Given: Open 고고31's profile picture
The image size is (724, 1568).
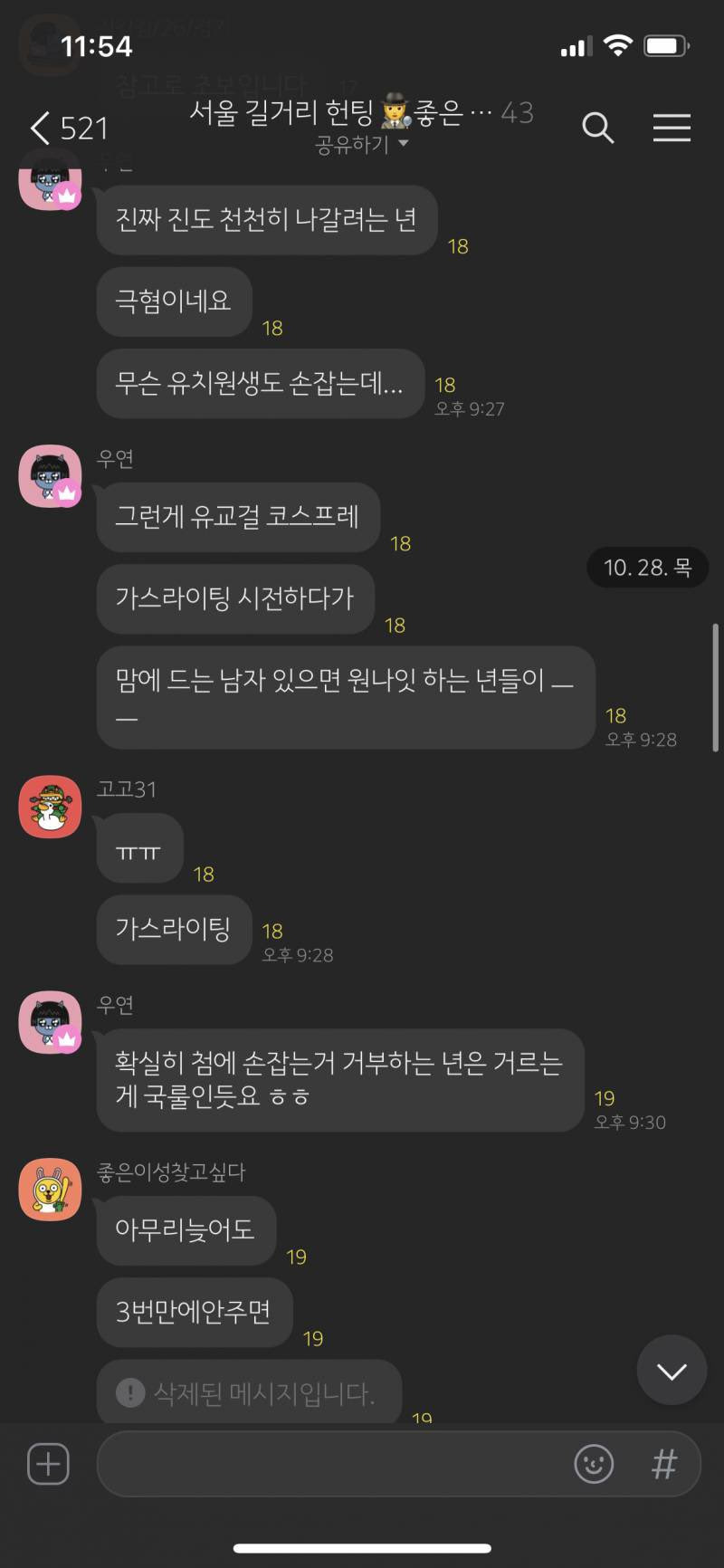Looking at the screenshot, I should [51, 807].
